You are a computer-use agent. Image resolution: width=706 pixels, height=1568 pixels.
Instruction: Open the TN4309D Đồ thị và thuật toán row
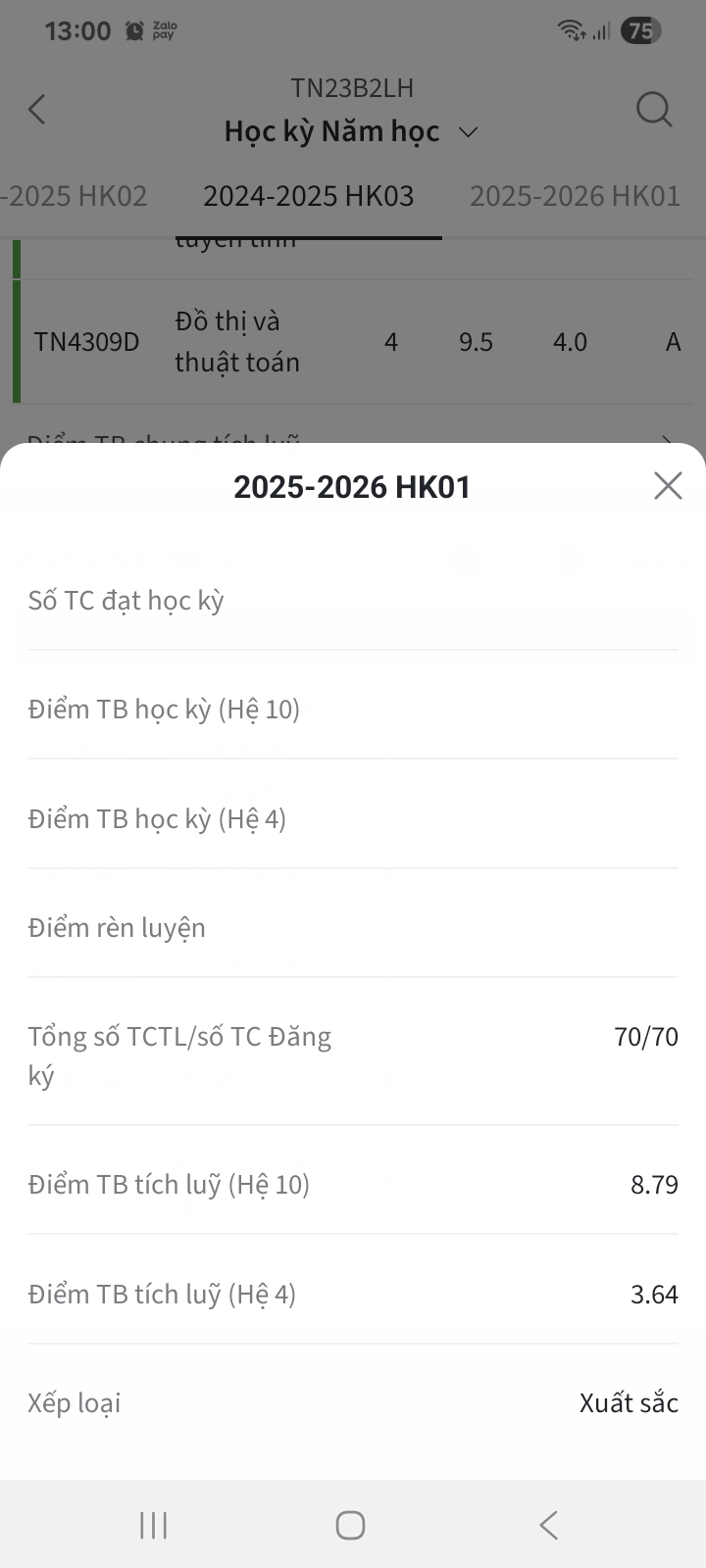(353, 342)
